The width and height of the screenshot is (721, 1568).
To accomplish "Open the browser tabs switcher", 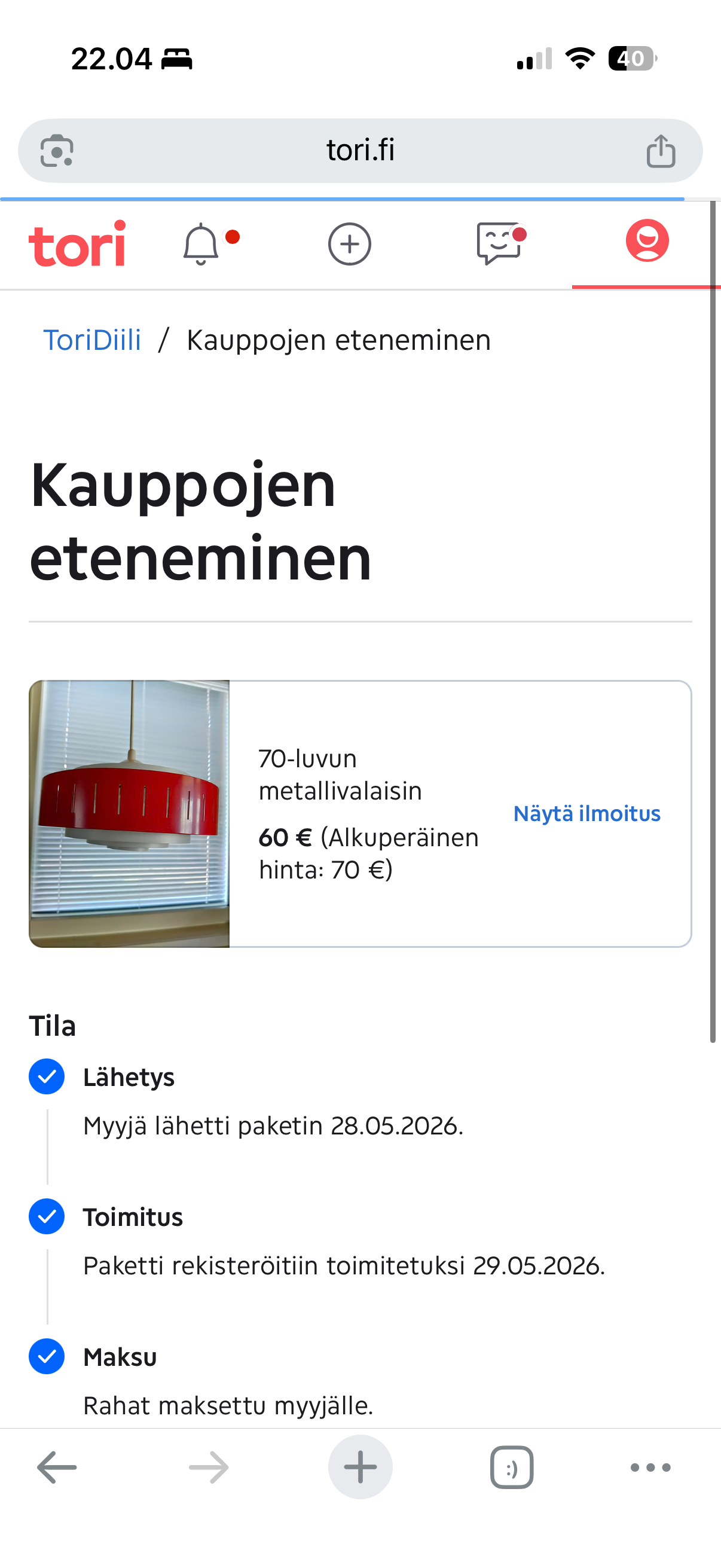I will tap(512, 1468).
